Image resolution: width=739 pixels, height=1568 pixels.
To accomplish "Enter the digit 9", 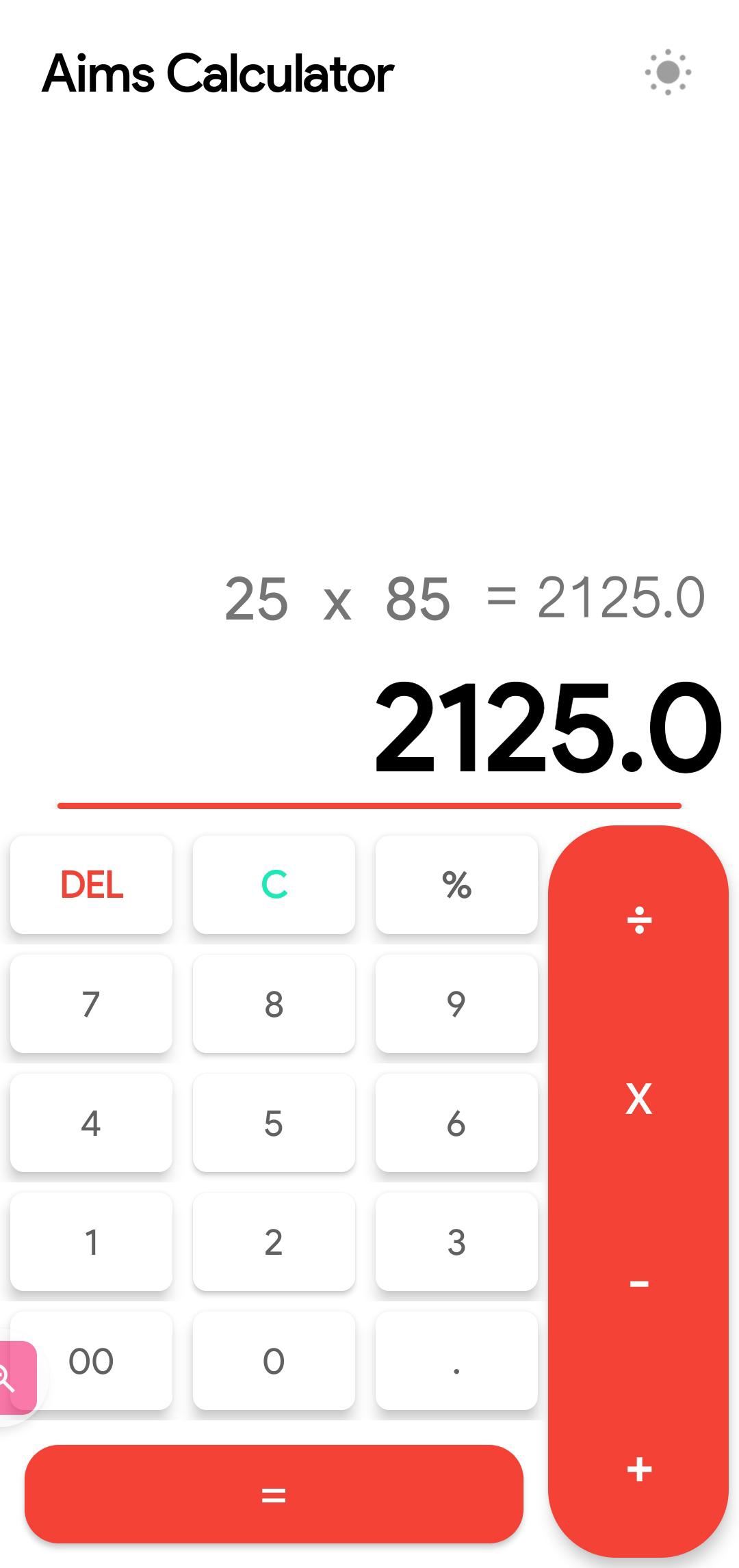I will 456,1003.
